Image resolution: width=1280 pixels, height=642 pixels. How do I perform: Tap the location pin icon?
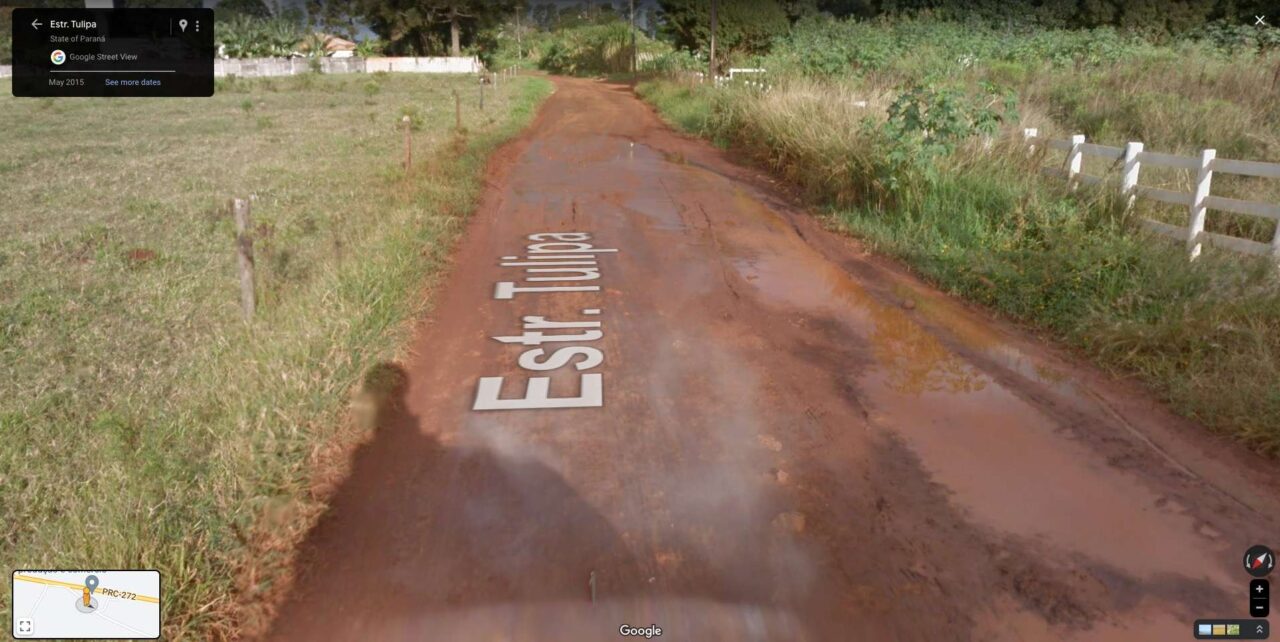click(183, 25)
